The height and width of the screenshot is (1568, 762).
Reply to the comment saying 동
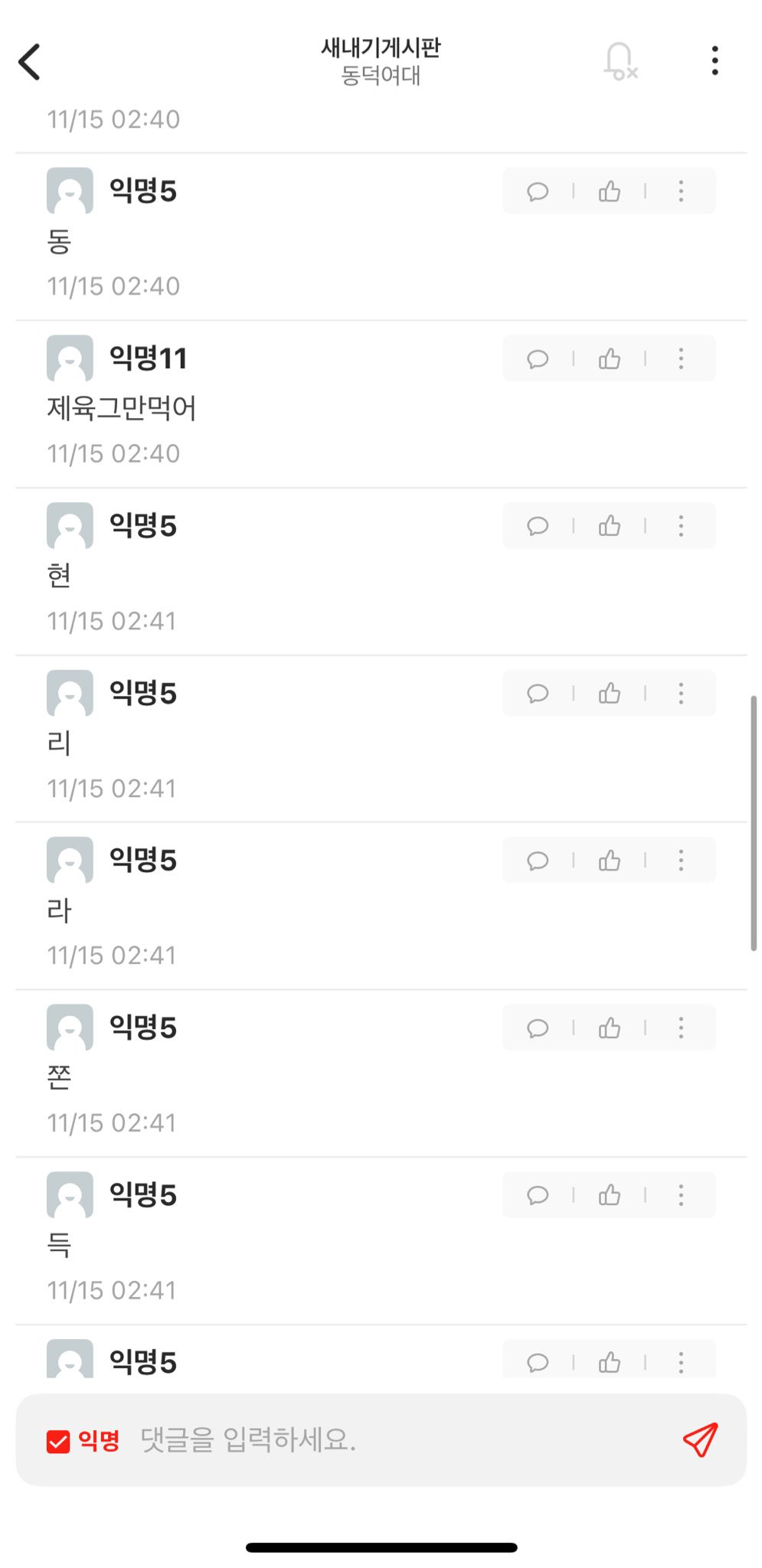(x=538, y=191)
